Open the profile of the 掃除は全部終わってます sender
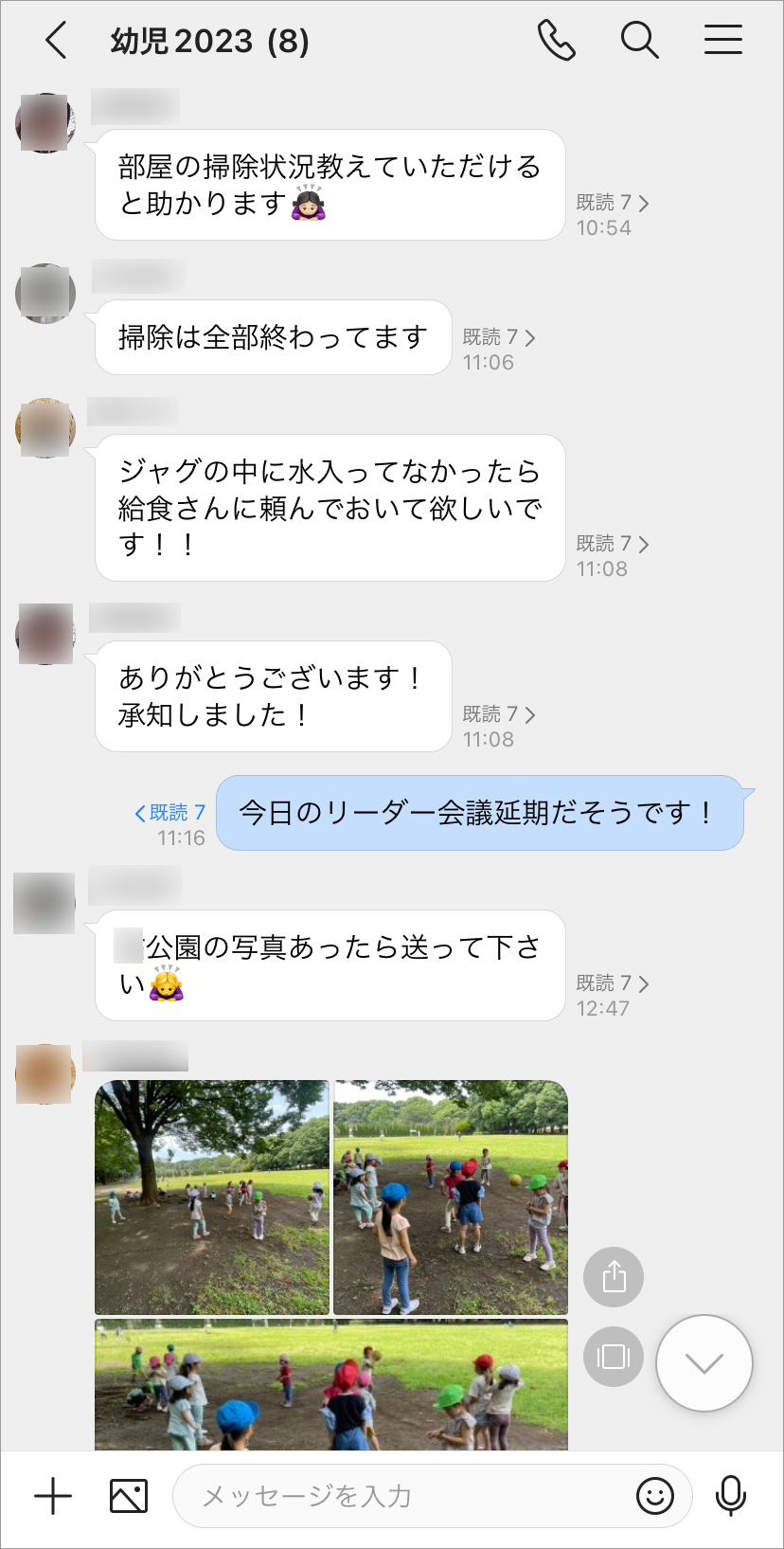The image size is (784, 1549). tap(45, 294)
